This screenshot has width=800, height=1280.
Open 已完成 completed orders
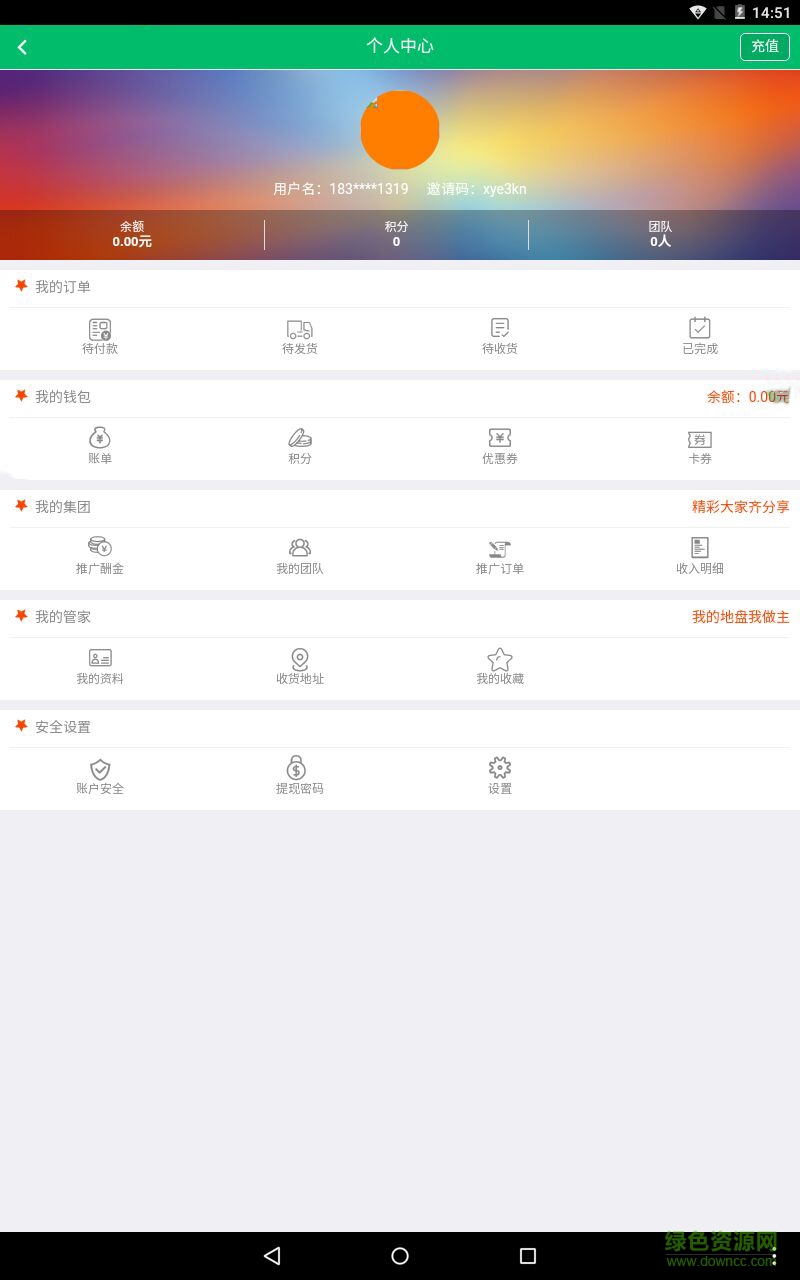[700, 336]
